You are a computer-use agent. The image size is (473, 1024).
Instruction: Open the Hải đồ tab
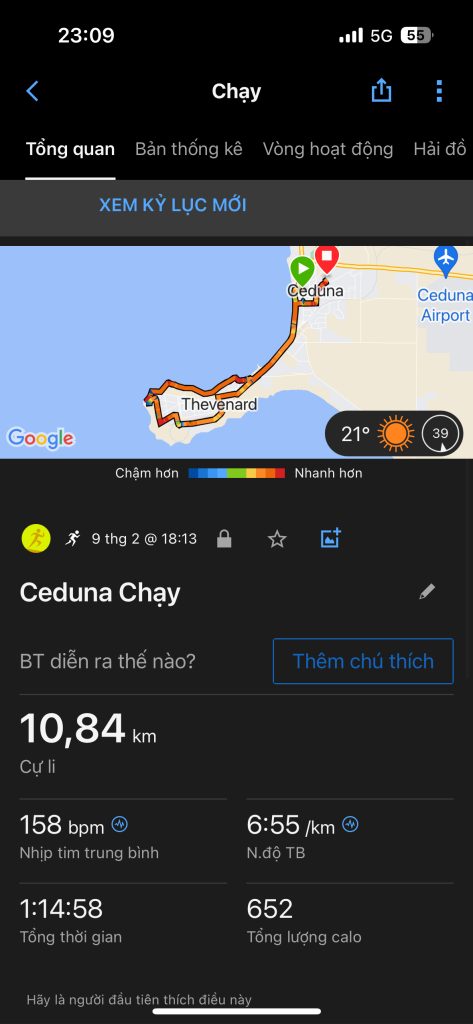(x=440, y=149)
